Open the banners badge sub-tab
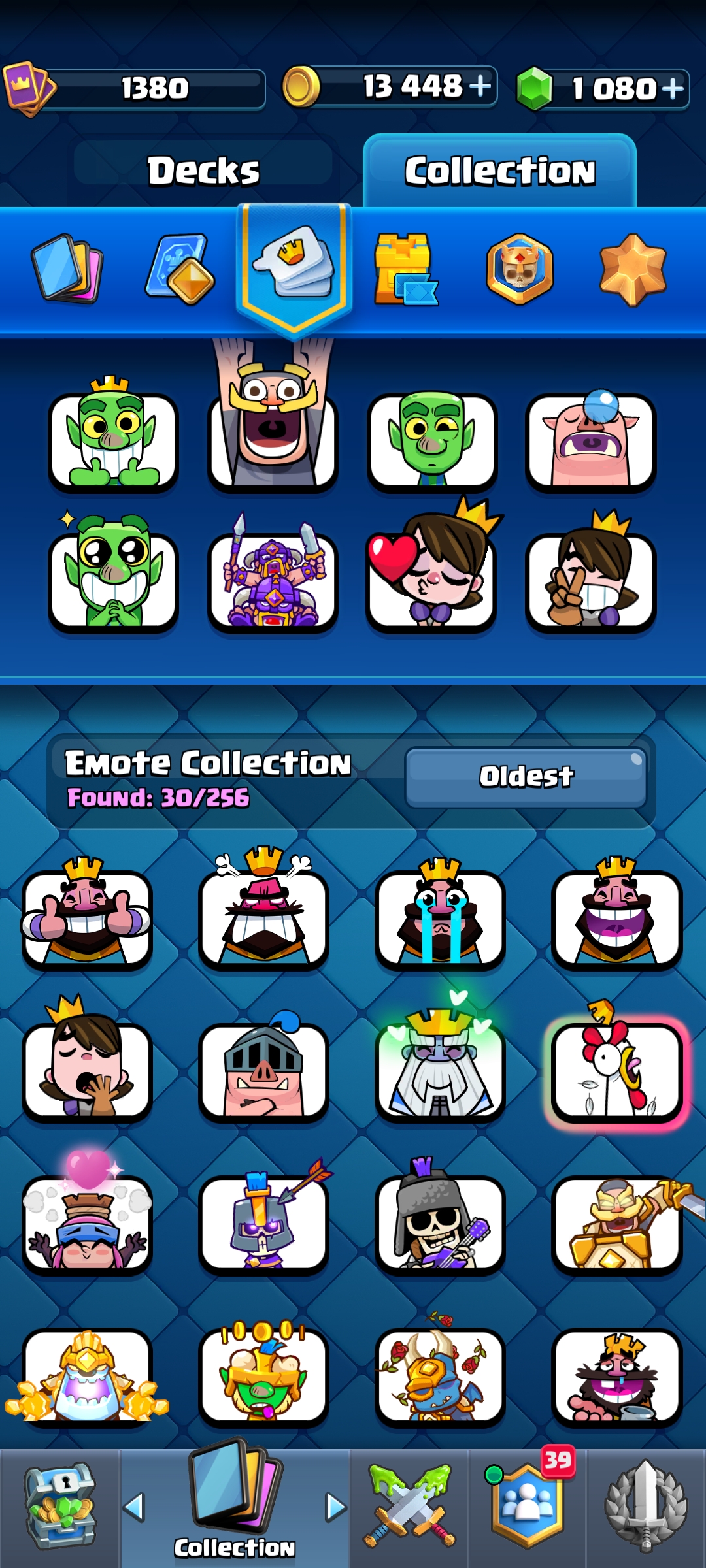Screen dimensions: 706x1568 [520, 269]
